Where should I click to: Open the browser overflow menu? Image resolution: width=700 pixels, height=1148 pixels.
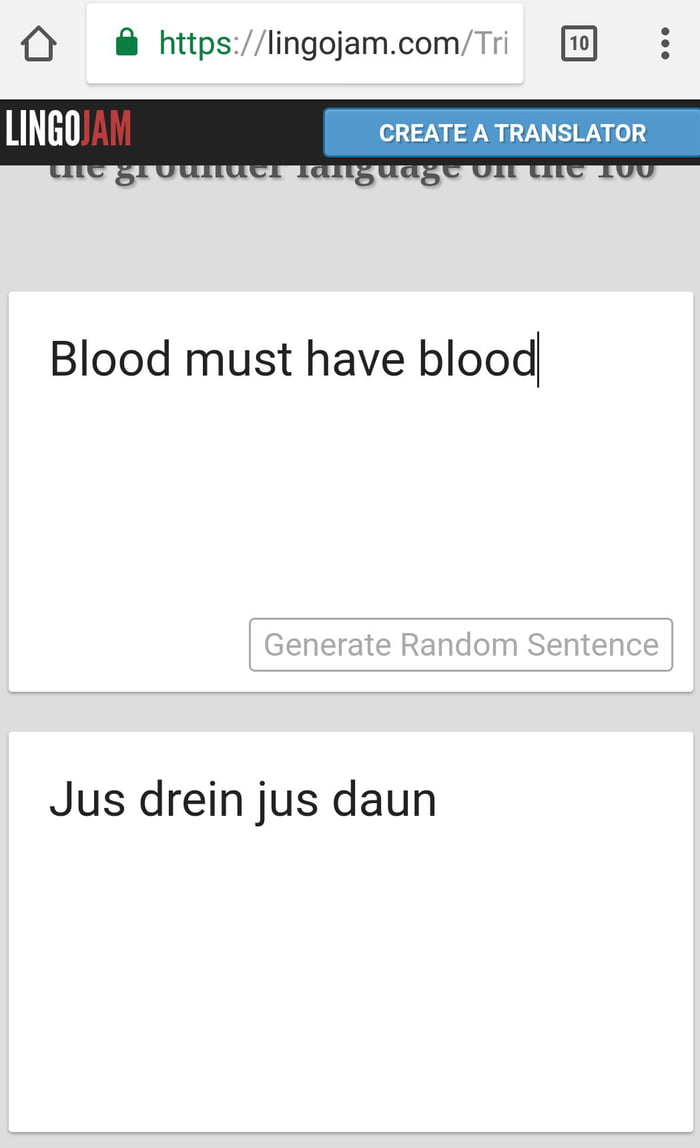pos(665,44)
